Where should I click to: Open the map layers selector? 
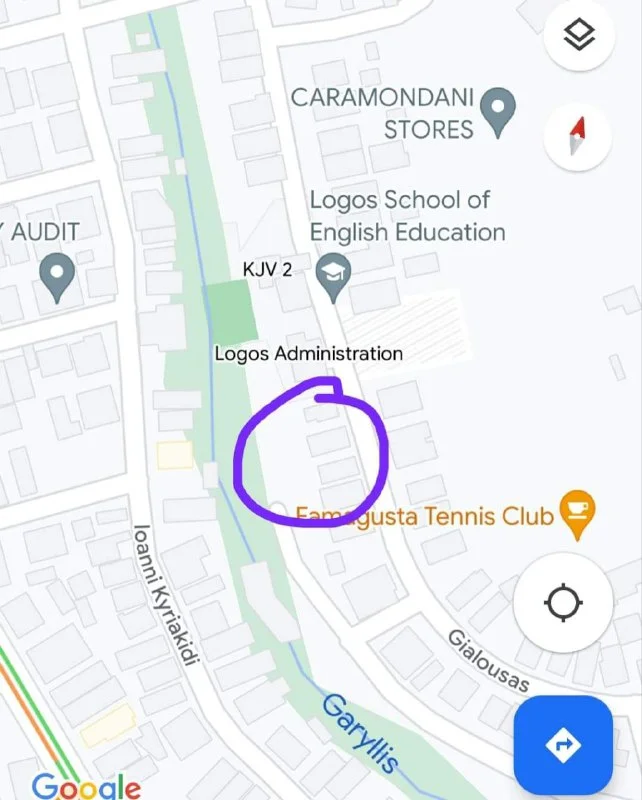click(579, 36)
